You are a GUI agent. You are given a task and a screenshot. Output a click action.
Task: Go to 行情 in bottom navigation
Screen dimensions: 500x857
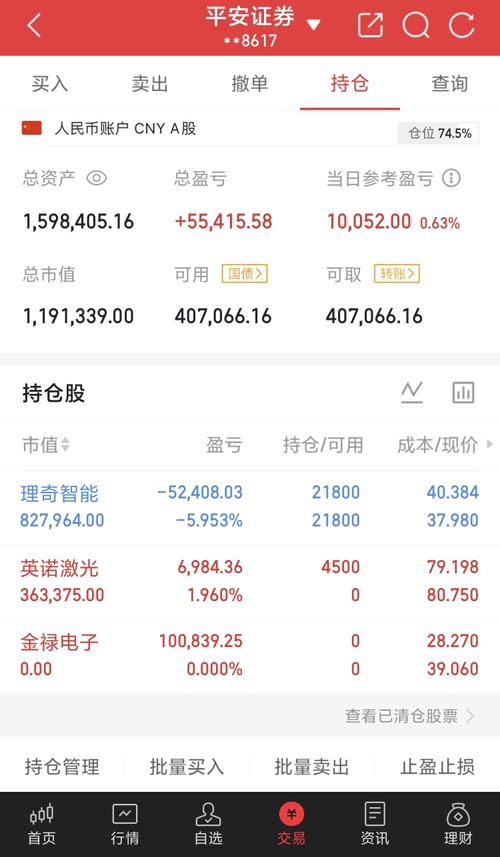(x=125, y=824)
